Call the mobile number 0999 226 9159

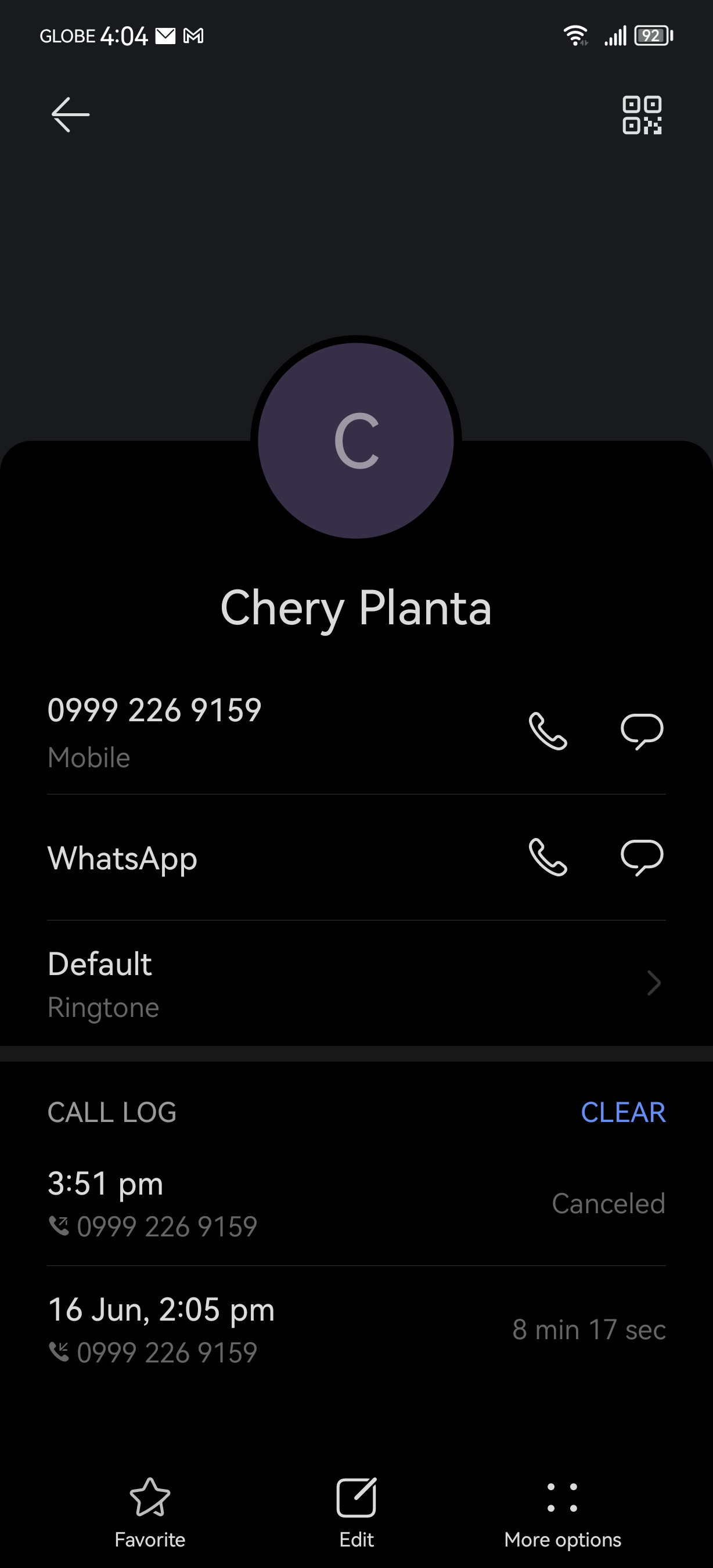pyautogui.click(x=548, y=731)
